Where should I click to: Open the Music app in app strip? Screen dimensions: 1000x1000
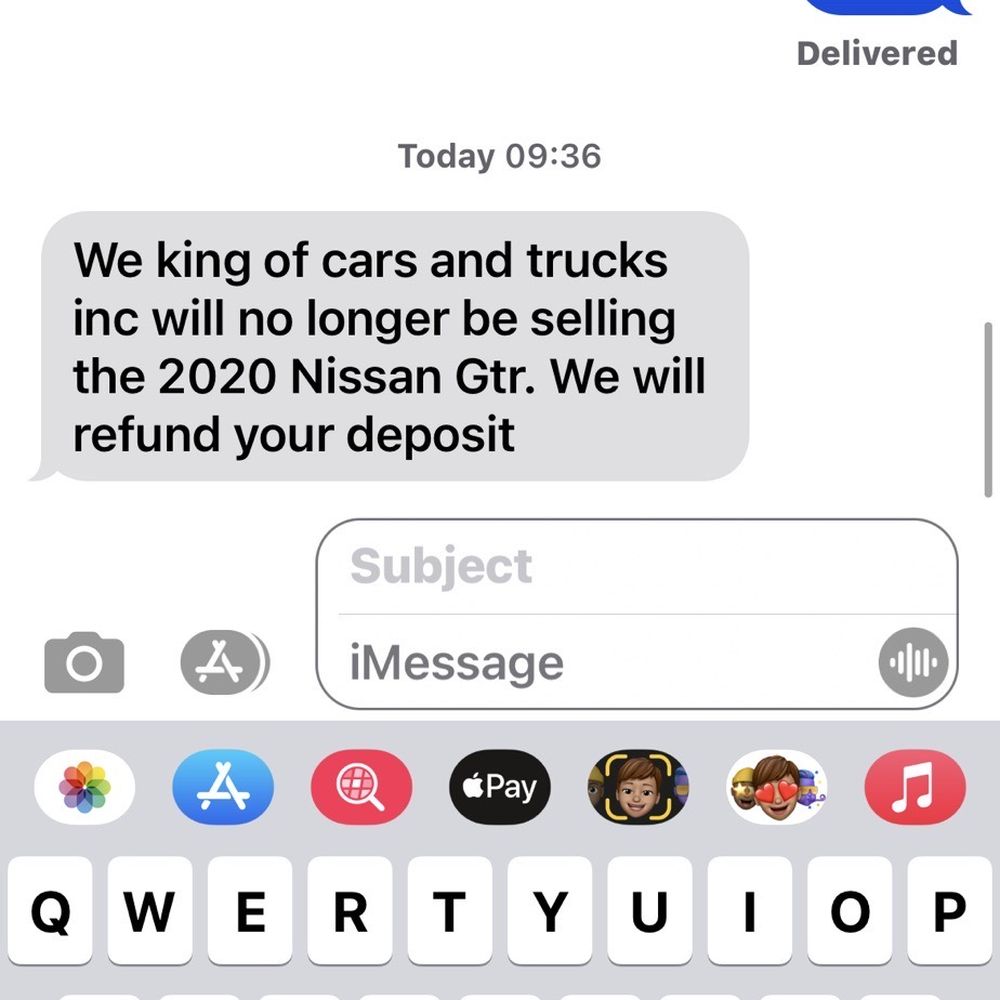click(915, 786)
